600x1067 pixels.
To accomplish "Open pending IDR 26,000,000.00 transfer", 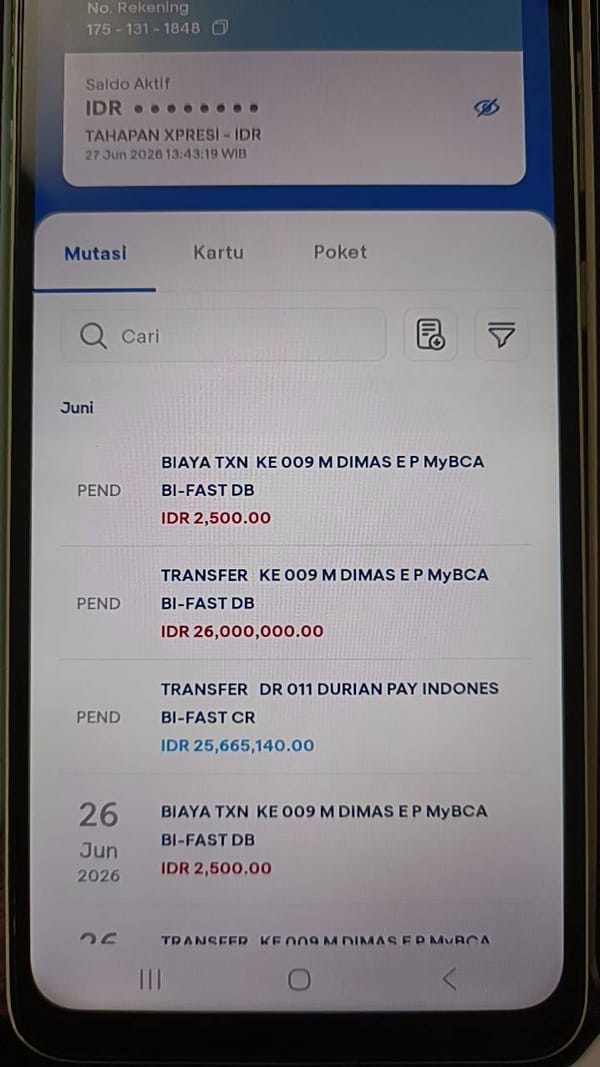I will pos(295,603).
